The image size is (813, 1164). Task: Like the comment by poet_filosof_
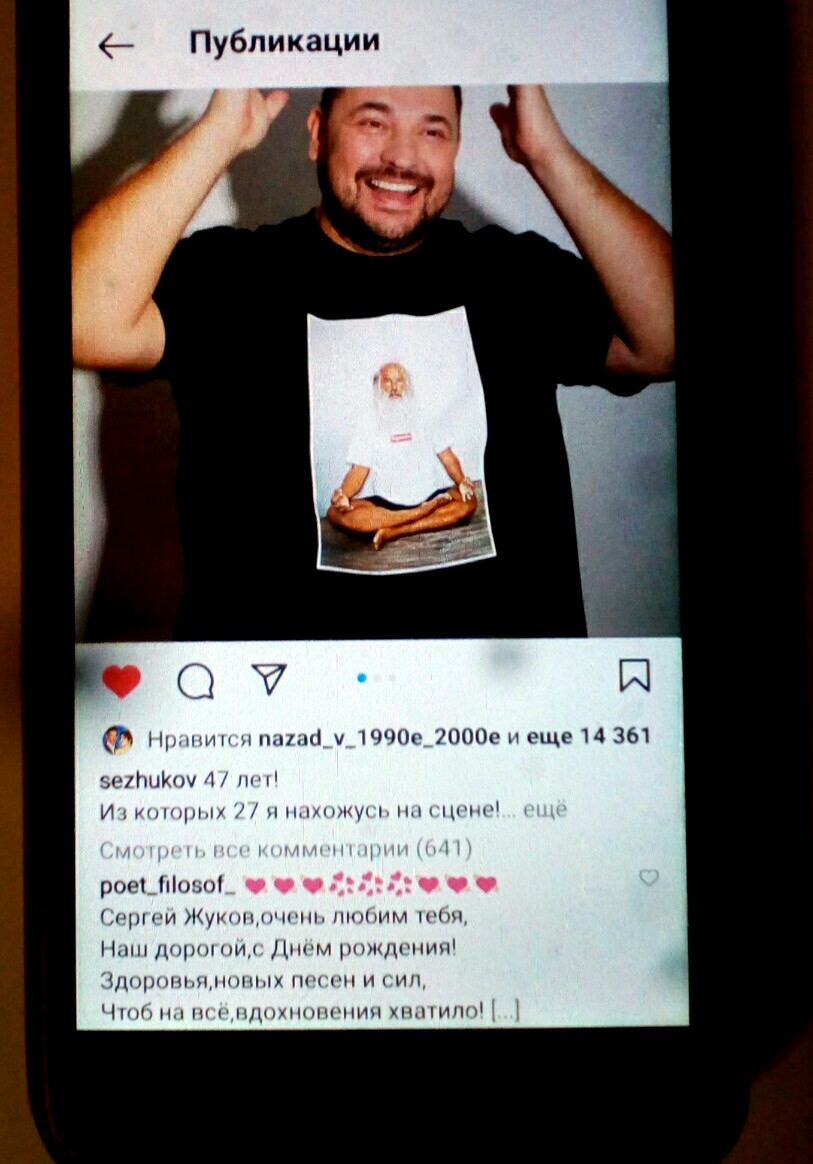pos(649,877)
